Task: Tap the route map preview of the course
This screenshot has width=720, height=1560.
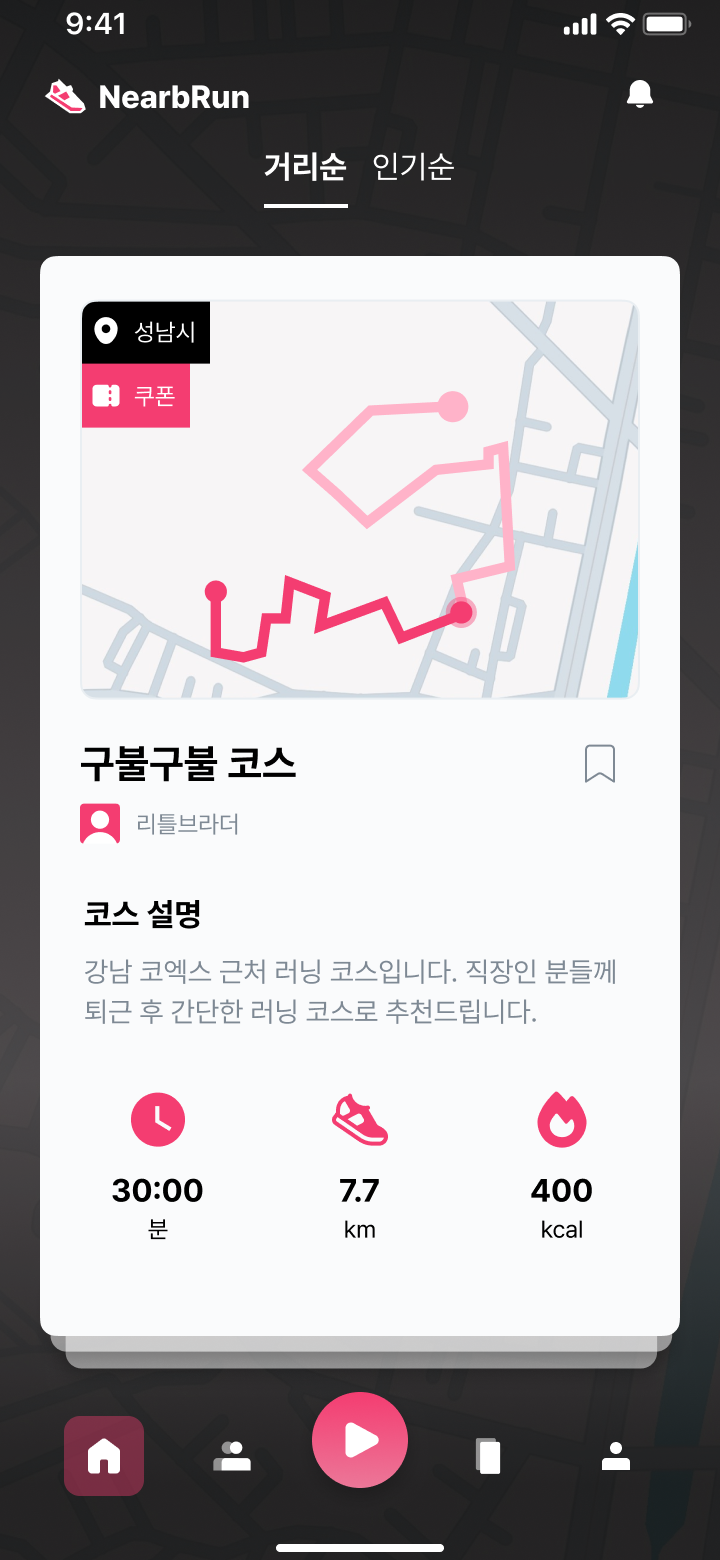Action: [360, 497]
